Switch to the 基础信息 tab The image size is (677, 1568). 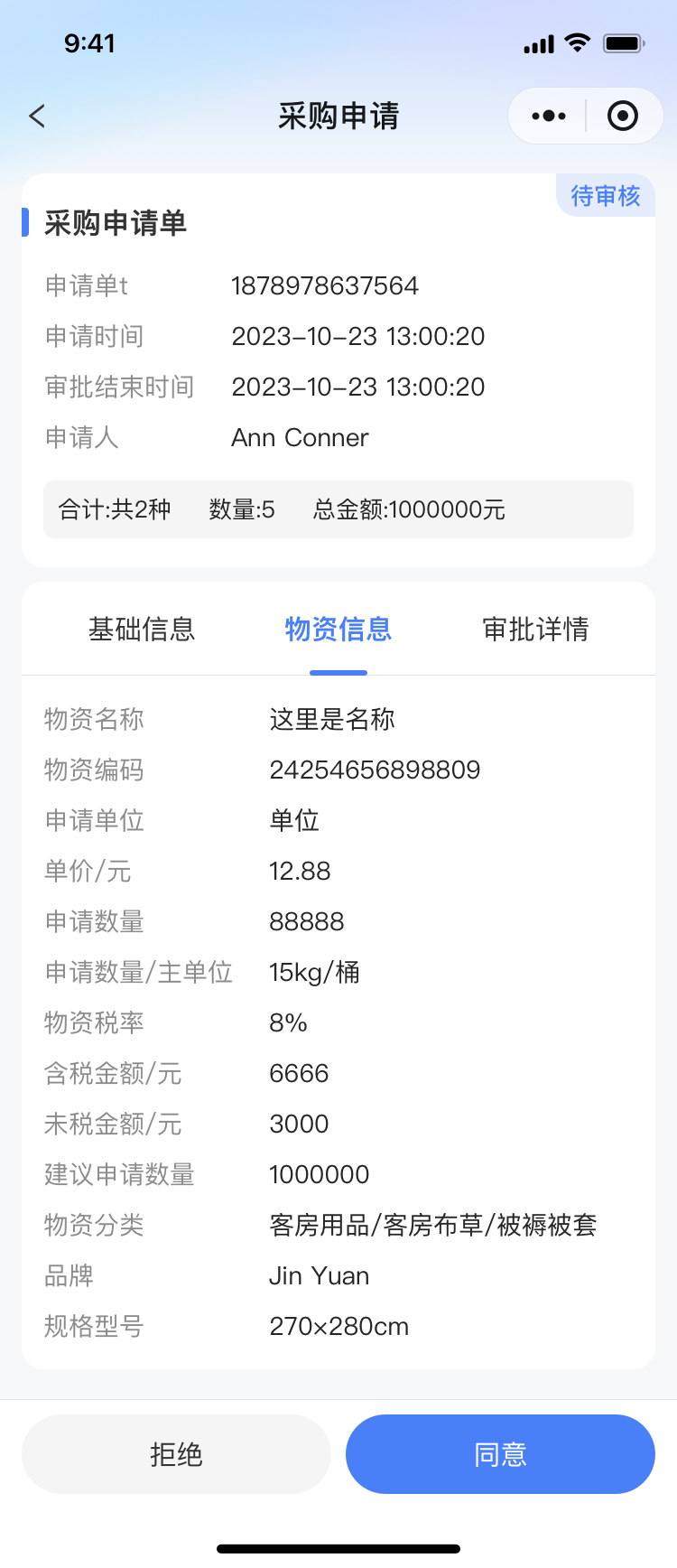coord(142,630)
